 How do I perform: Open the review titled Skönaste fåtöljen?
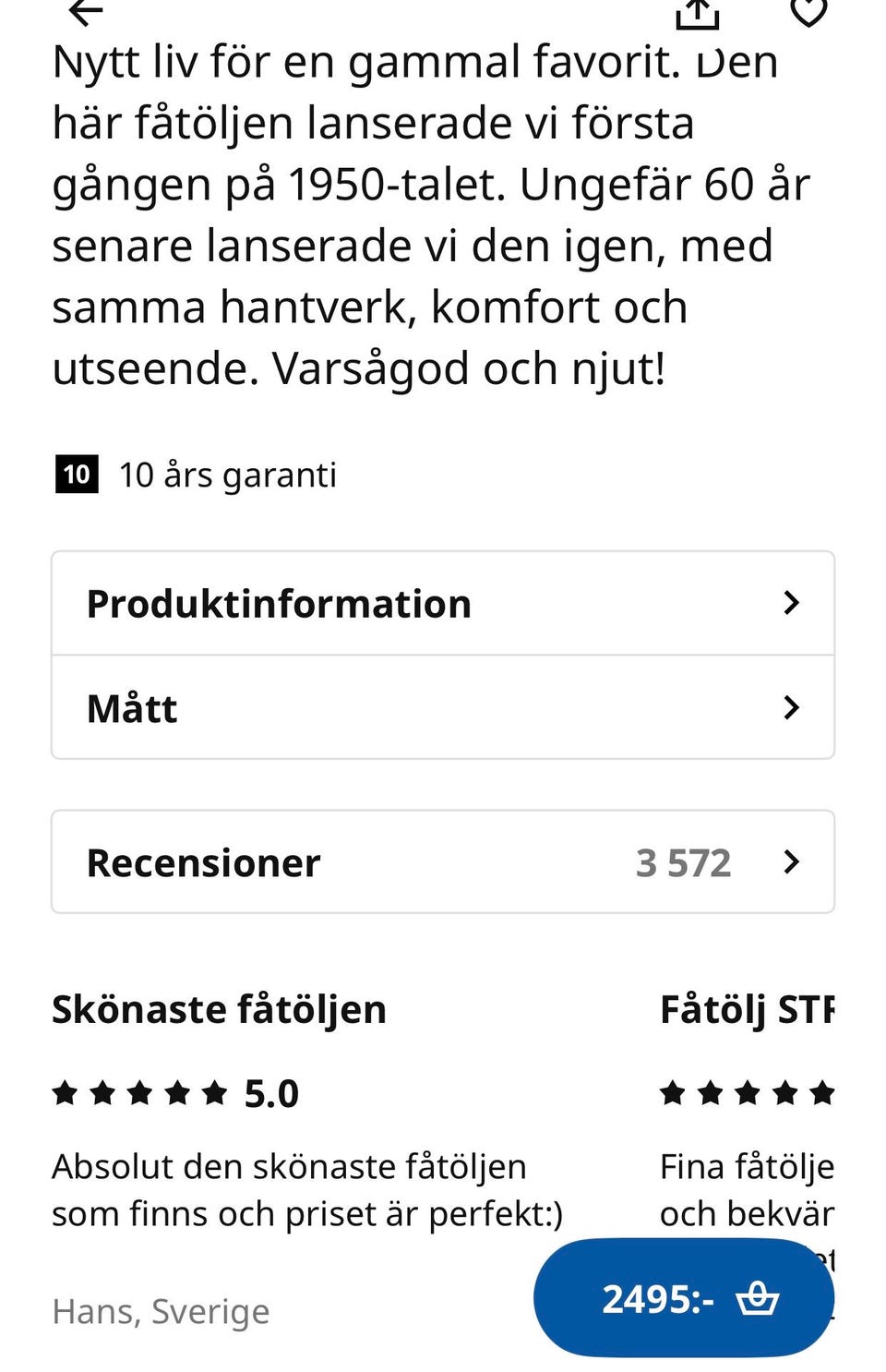coord(220,1008)
